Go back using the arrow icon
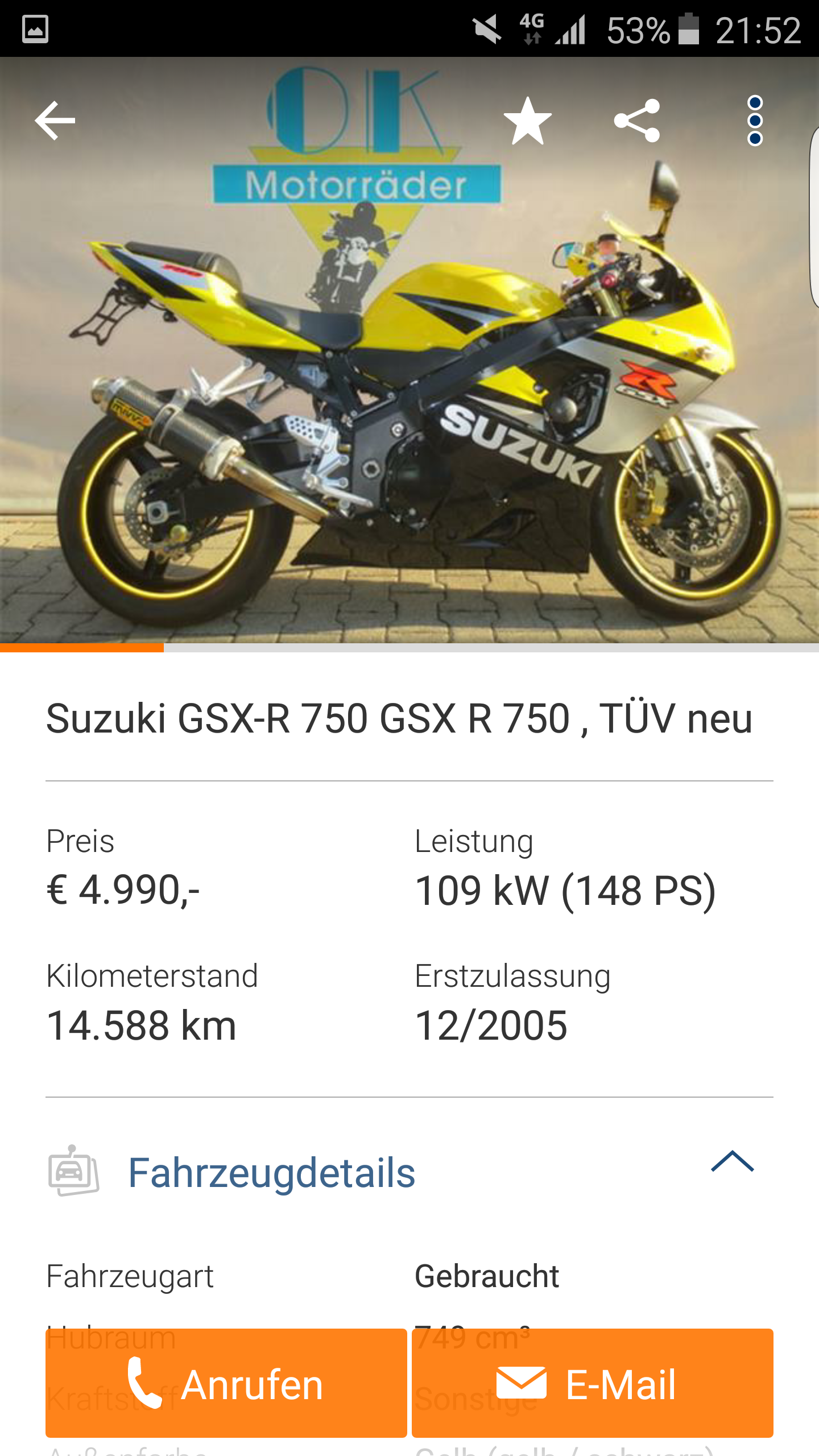The image size is (819, 1456). (x=55, y=121)
